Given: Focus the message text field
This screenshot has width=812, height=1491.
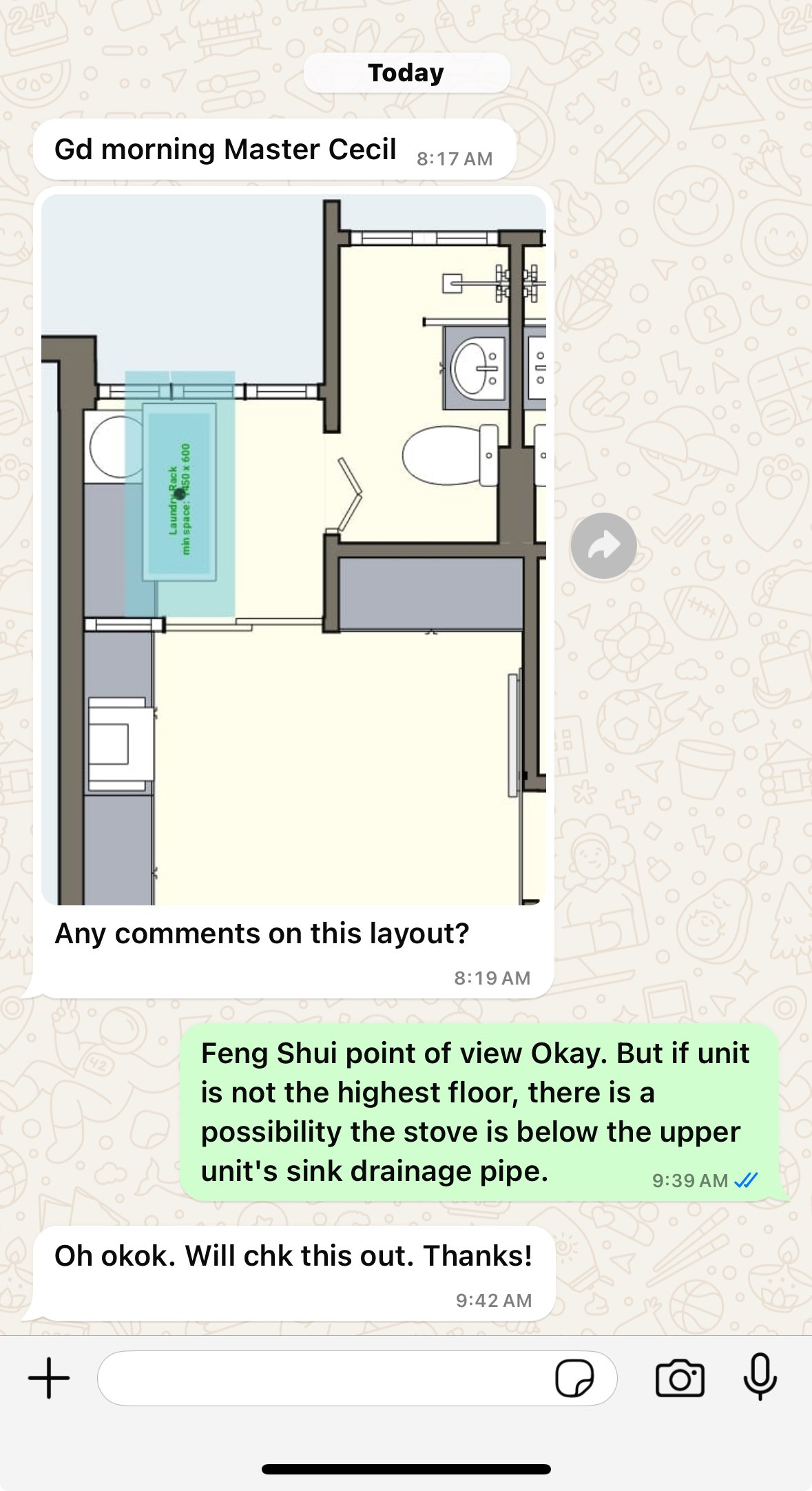Looking at the screenshot, I should tap(324, 1378).
